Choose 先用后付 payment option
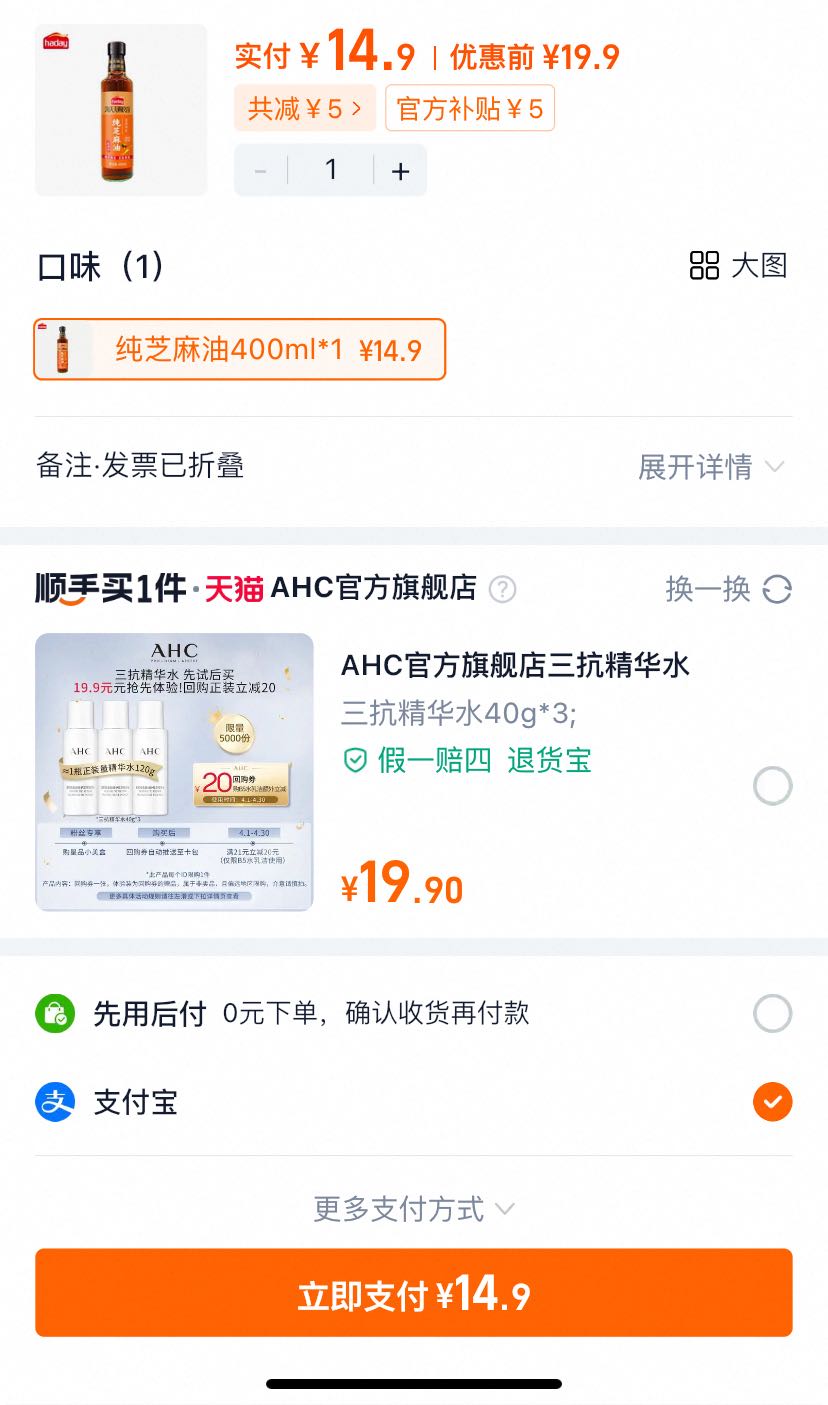Viewport: 828px width, 1405px height. [x=772, y=1014]
